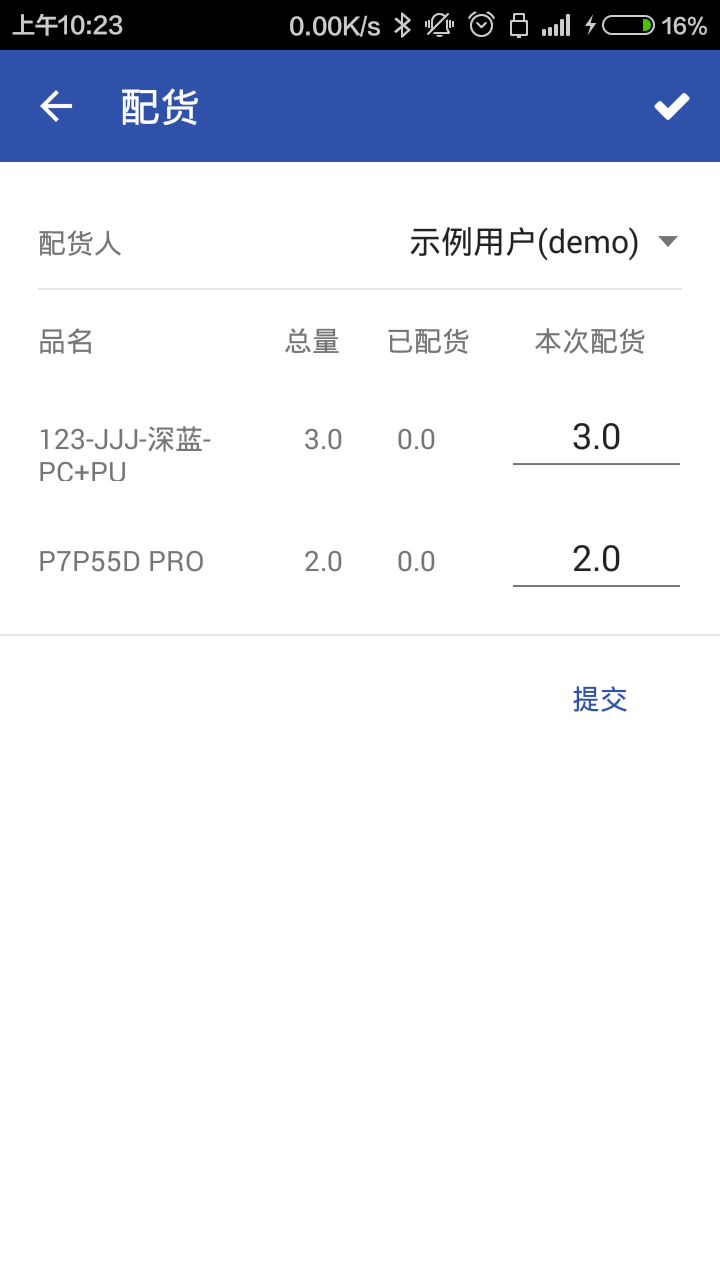
Task: Confirm with the checkmark icon
Action: click(x=672, y=107)
